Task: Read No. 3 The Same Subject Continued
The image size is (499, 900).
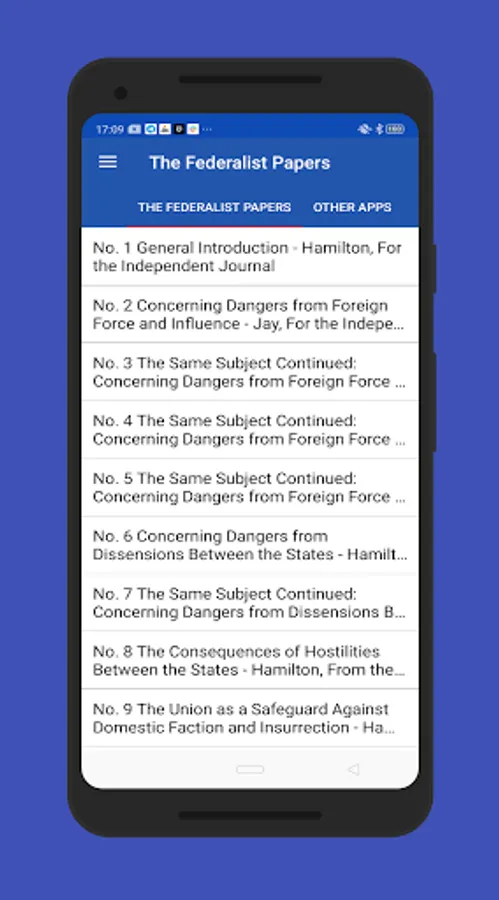Action: tap(250, 372)
